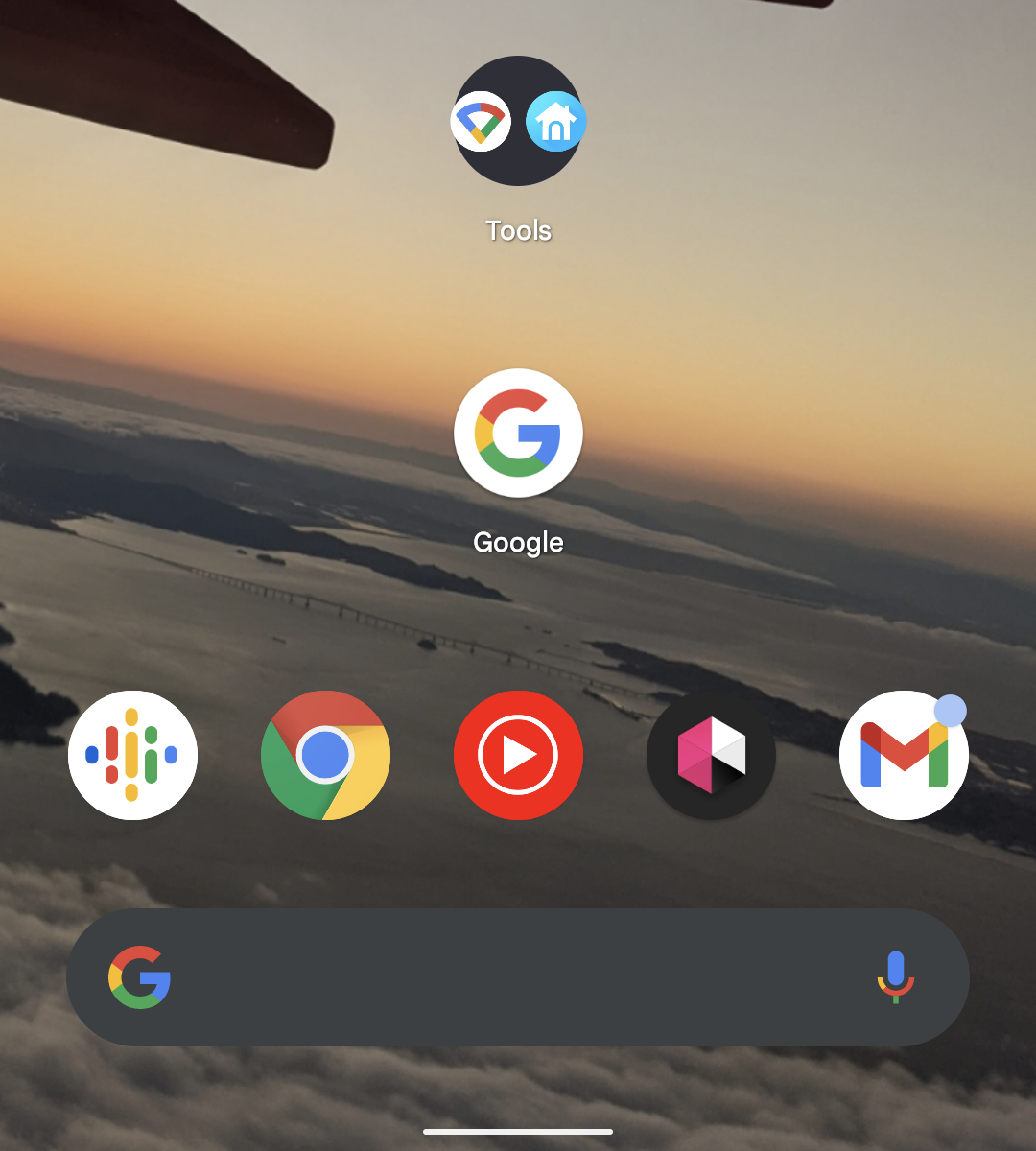Open Google Podcasts app

132,755
